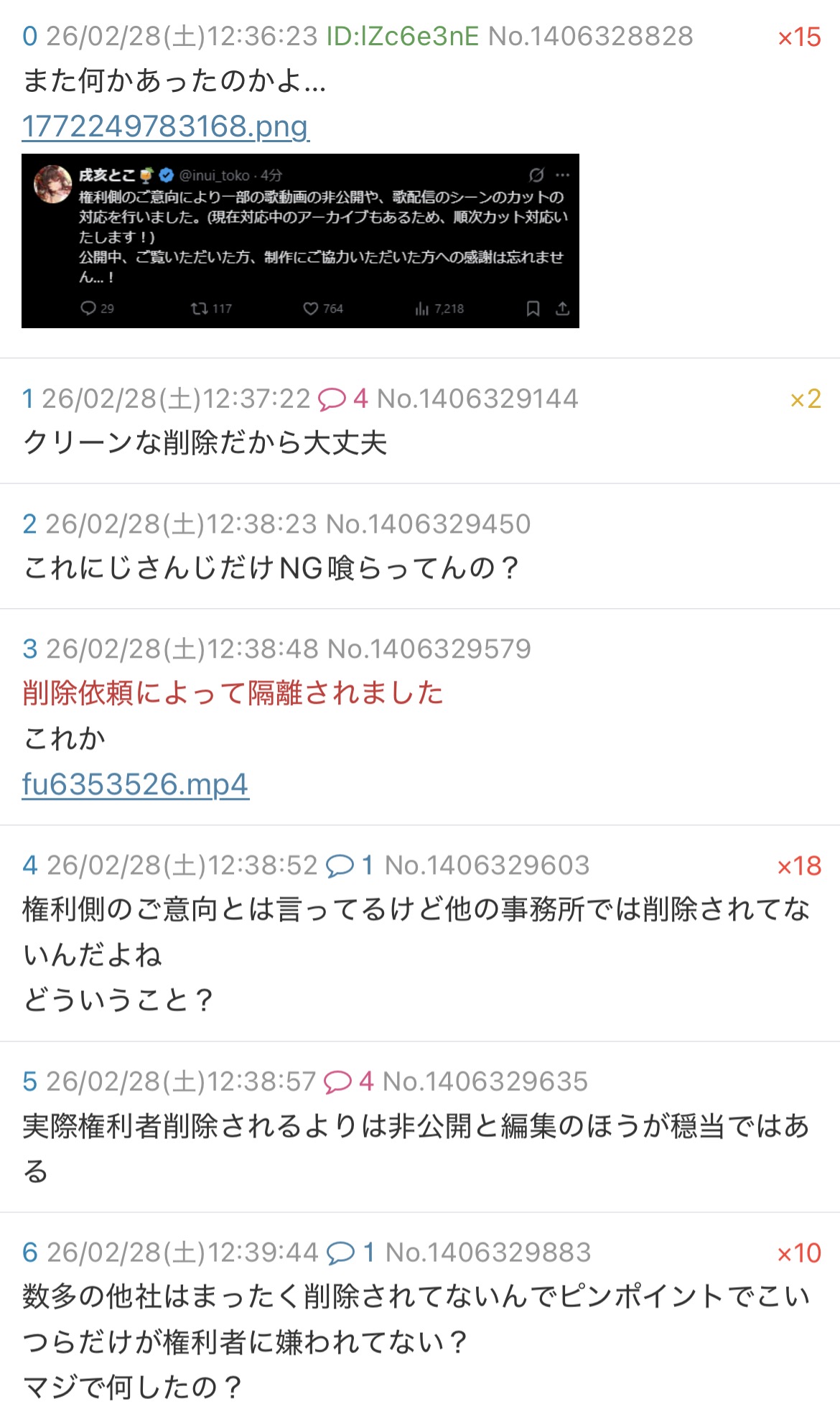Show the reply to post No.1406329883
This screenshot has height=1427, width=840.
[350, 1253]
